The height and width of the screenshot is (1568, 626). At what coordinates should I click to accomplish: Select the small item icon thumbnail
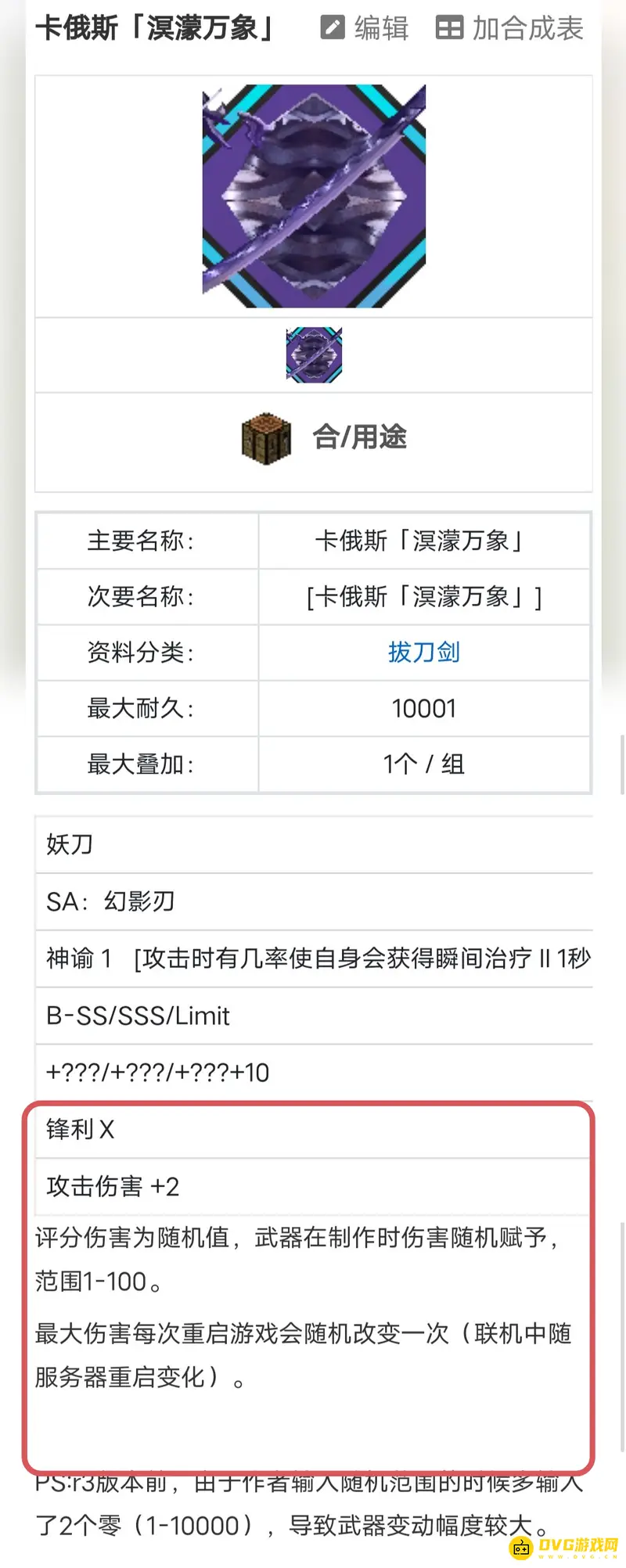[x=314, y=355]
